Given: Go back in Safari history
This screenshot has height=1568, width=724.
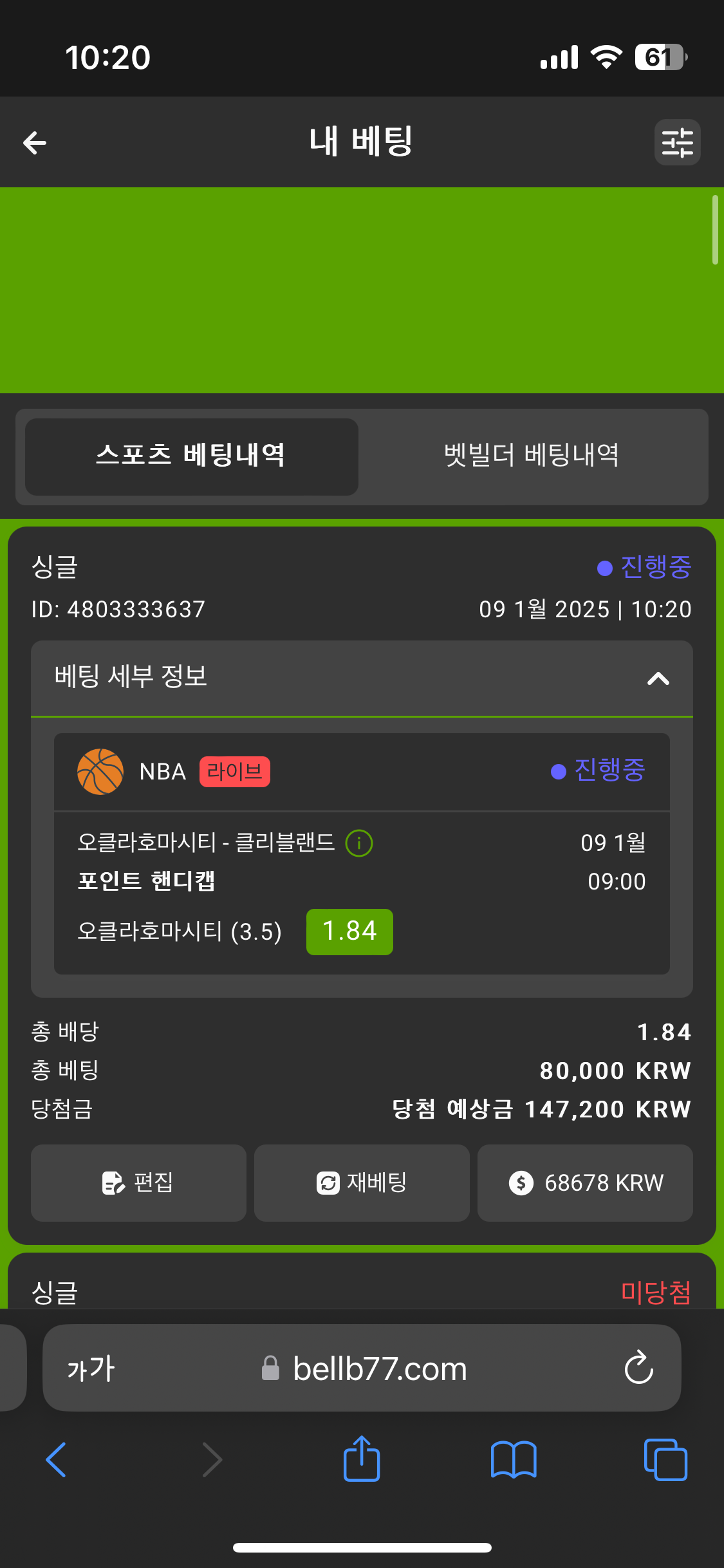Looking at the screenshot, I should pyautogui.click(x=57, y=1460).
